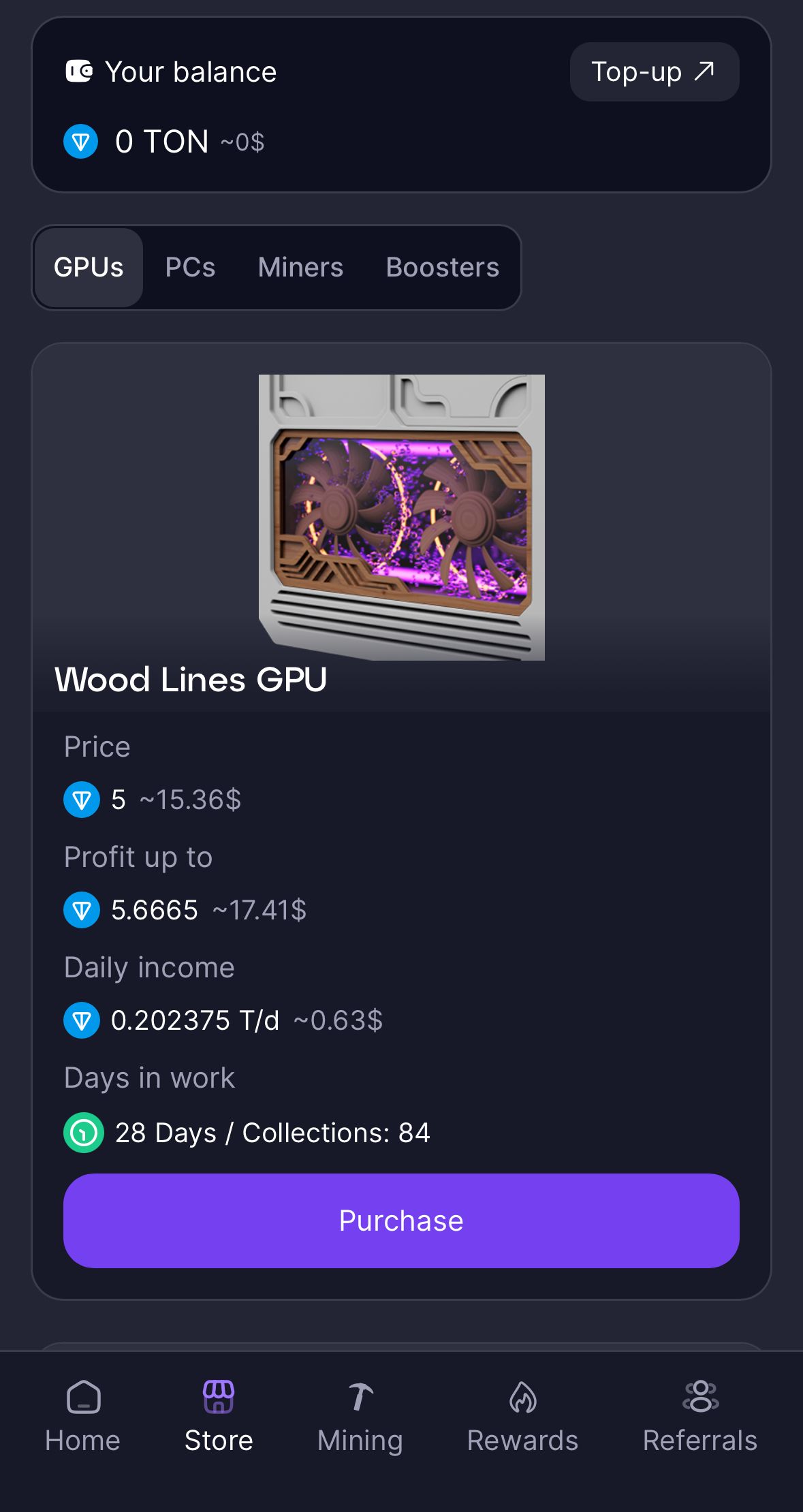Select the GPUs category tab
The image size is (803, 1512).
pyautogui.click(x=89, y=268)
